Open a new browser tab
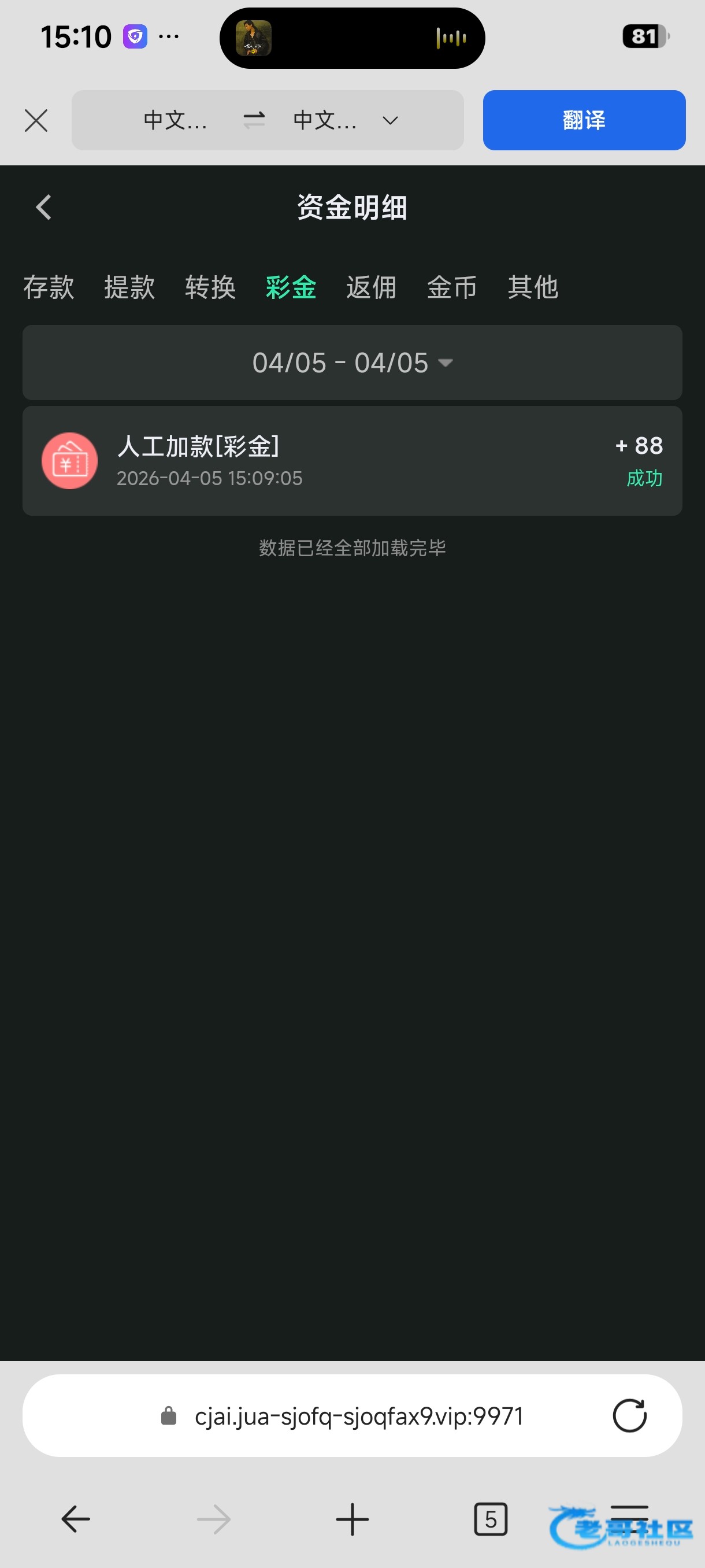 pyautogui.click(x=352, y=1519)
